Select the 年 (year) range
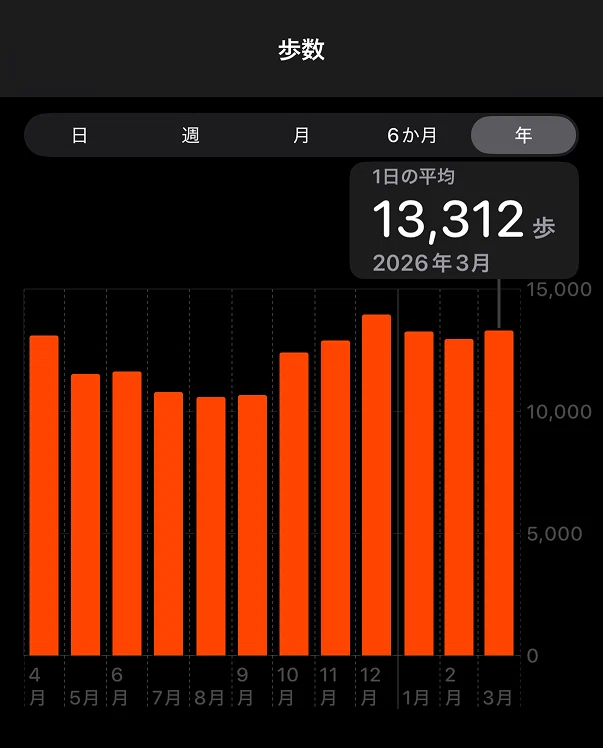 (523, 135)
